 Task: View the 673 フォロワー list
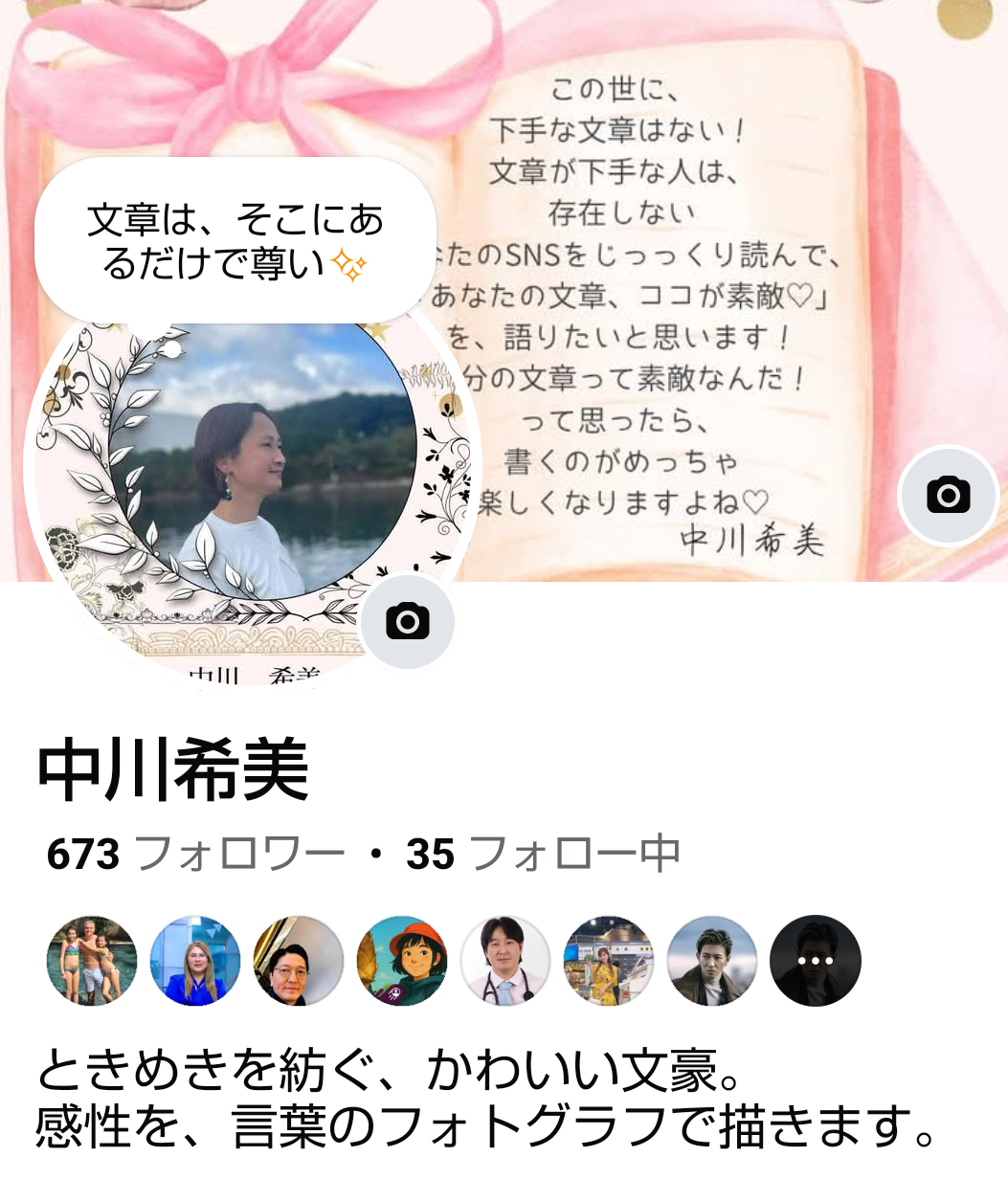point(195,854)
